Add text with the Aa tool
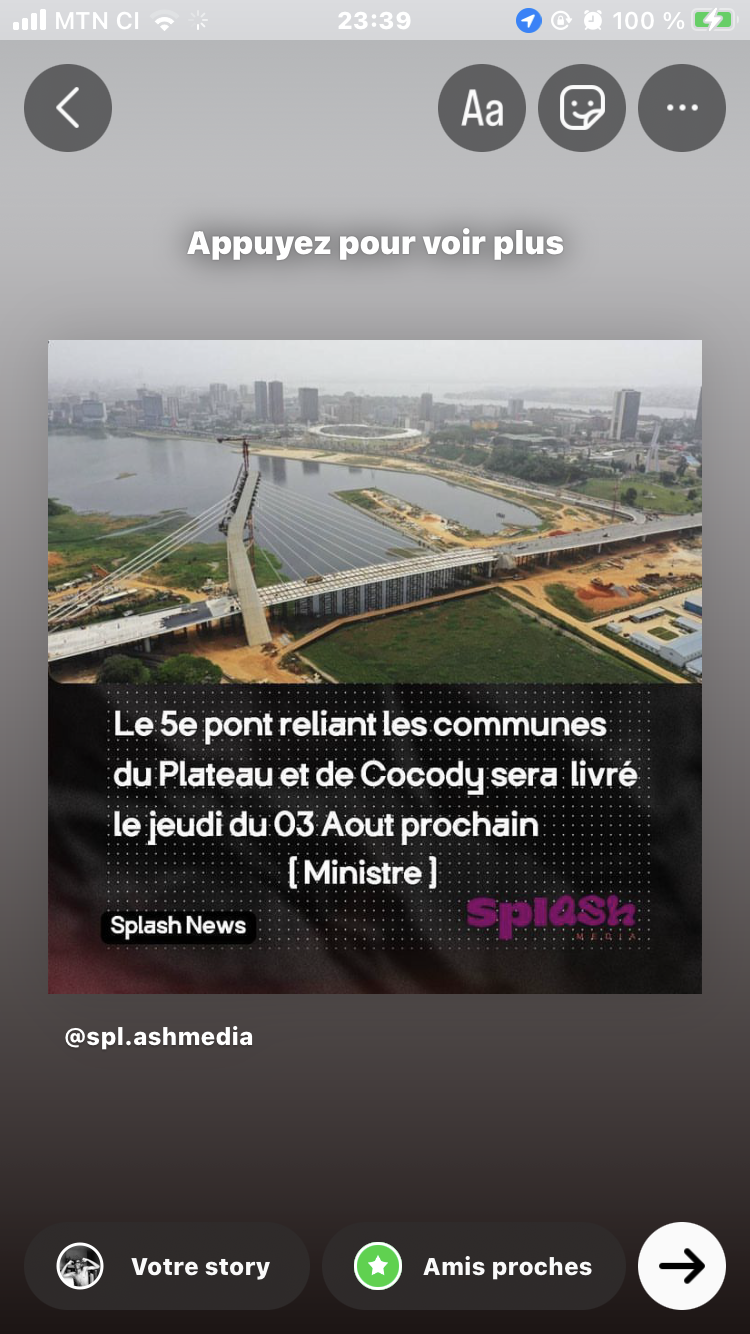Image resolution: width=750 pixels, height=1334 pixels. (x=482, y=108)
